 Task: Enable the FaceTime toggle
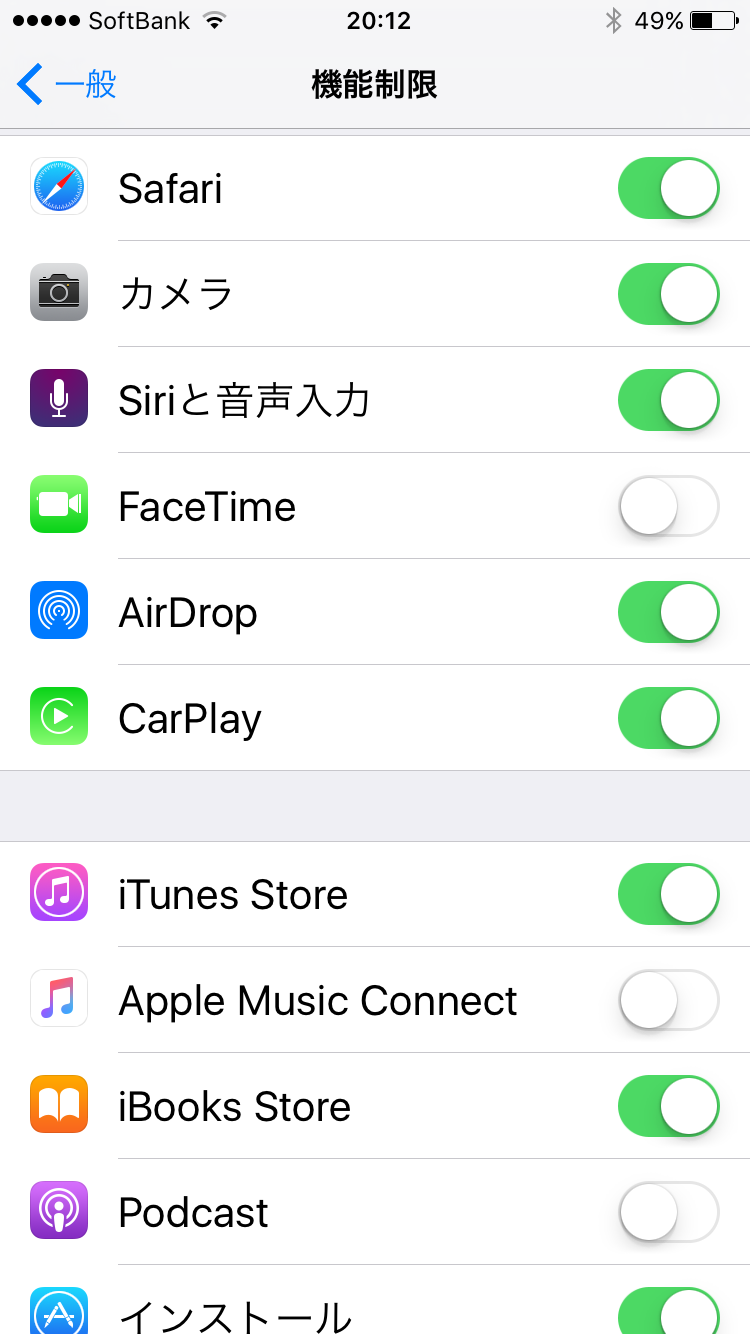tap(669, 506)
